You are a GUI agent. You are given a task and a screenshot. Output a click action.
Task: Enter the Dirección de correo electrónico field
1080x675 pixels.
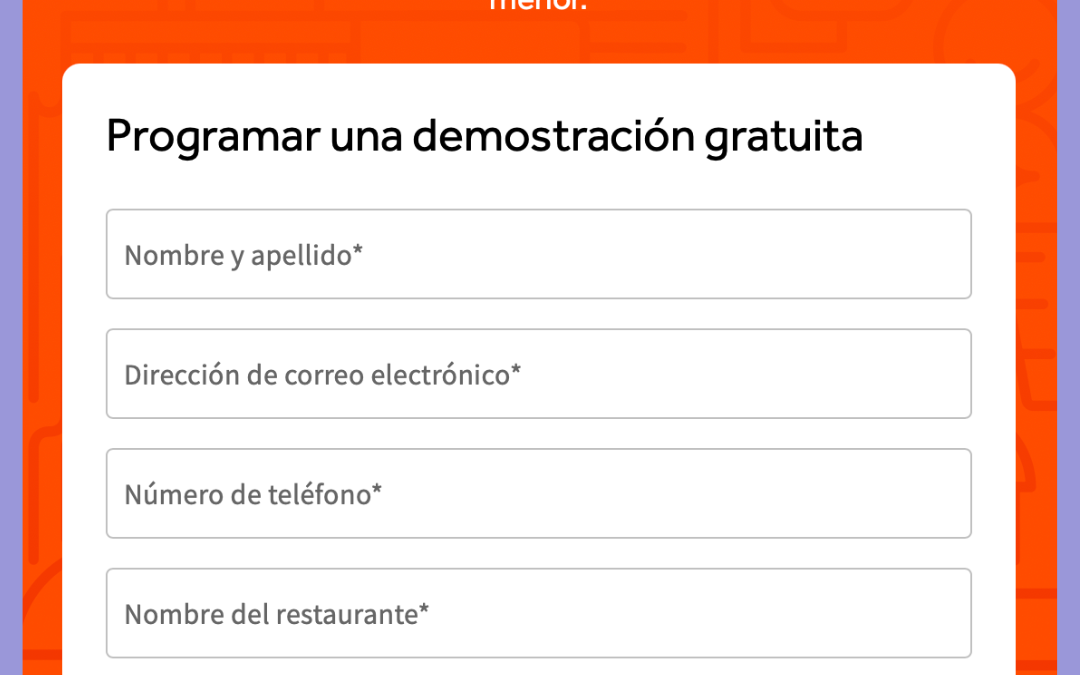coord(538,374)
